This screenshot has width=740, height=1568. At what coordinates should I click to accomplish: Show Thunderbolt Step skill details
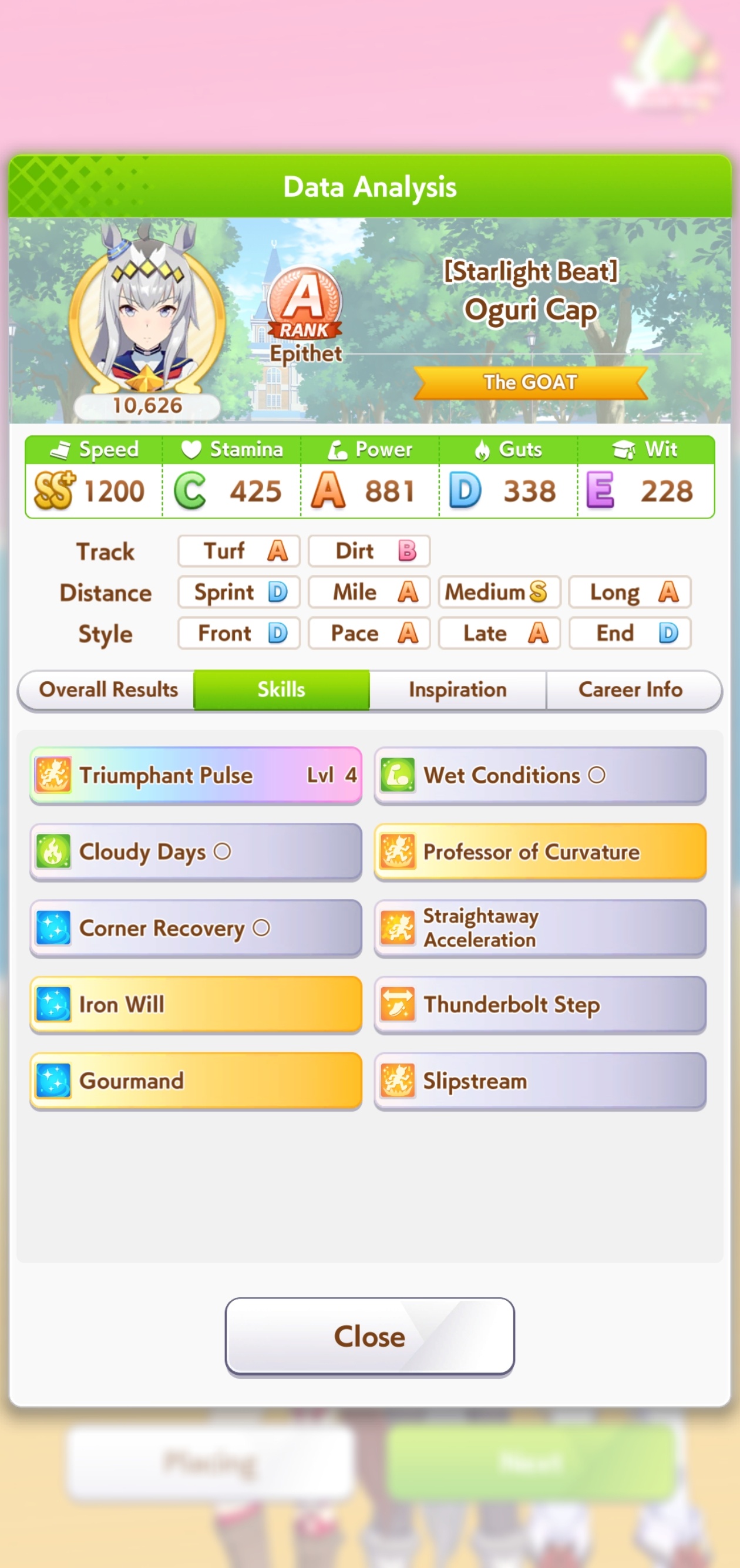tap(540, 1004)
